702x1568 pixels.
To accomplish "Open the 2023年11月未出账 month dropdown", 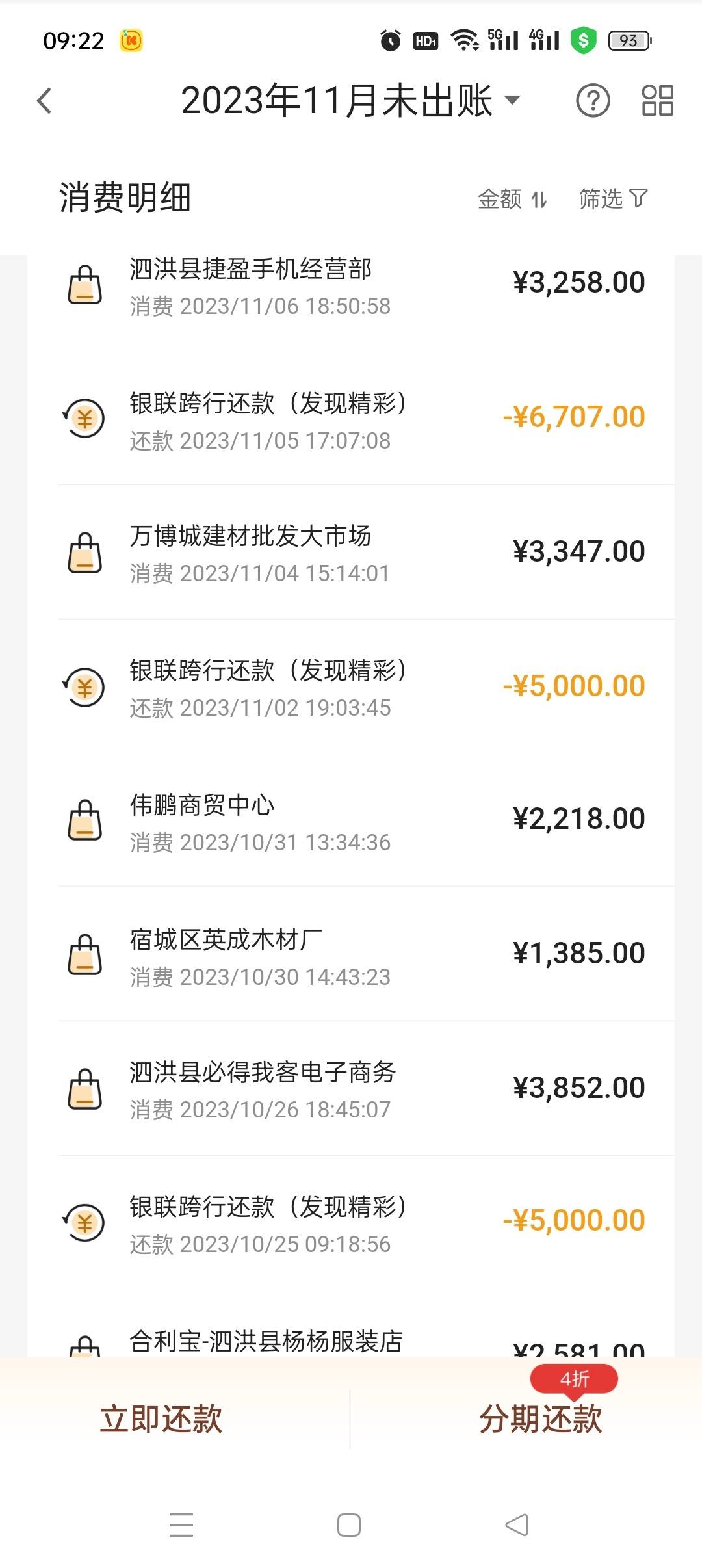I will [351, 101].
